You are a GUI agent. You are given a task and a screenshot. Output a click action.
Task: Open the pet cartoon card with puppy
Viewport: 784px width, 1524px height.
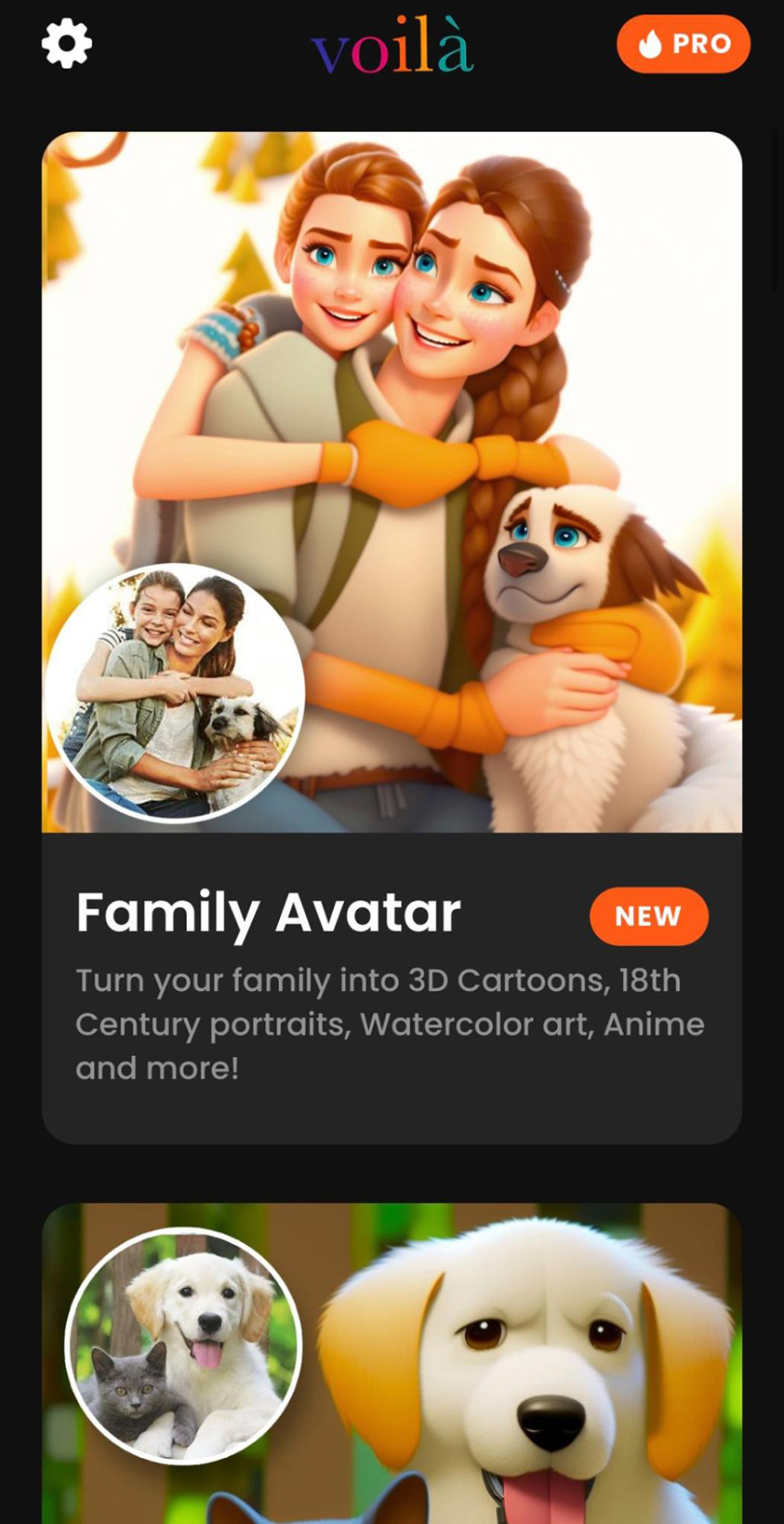click(x=392, y=1363)
